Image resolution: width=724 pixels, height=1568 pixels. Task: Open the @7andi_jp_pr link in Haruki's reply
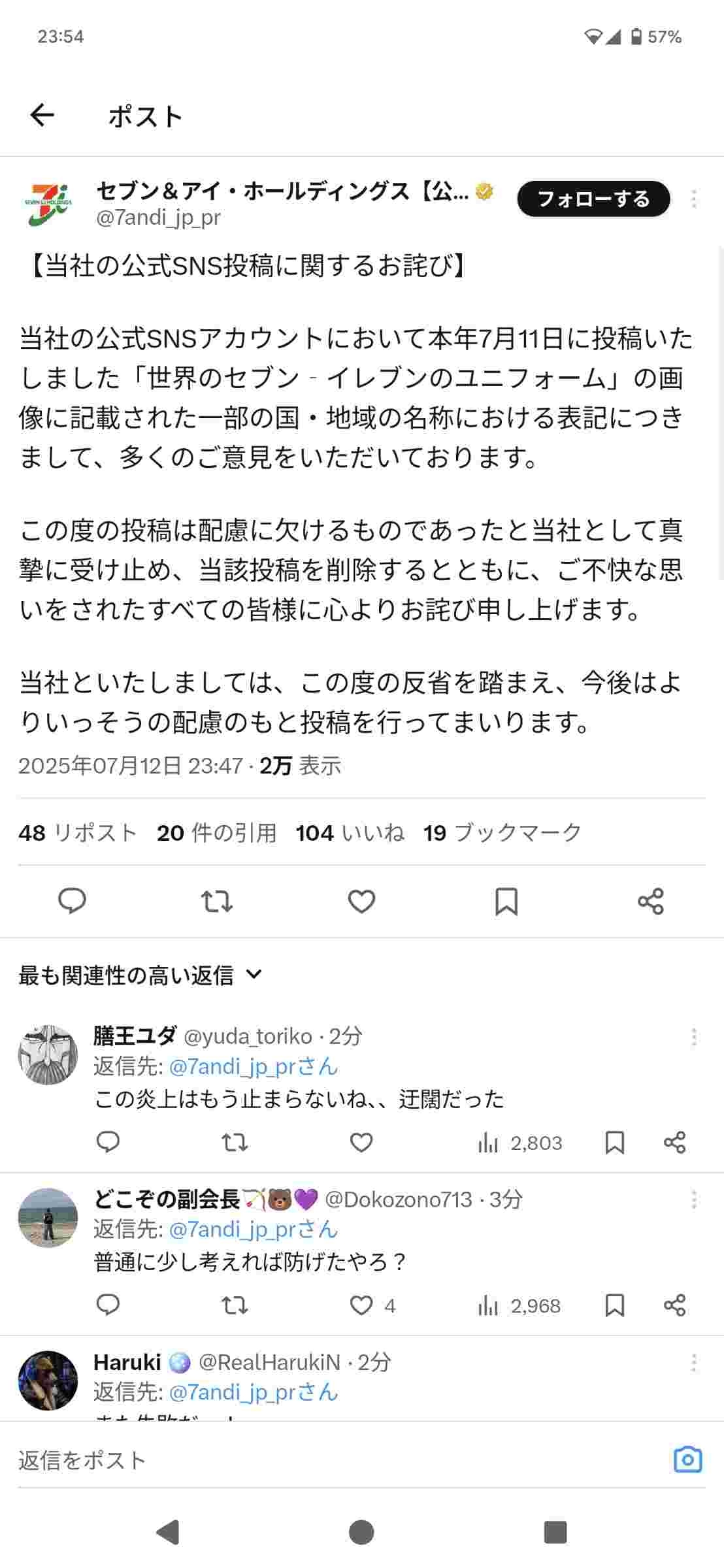coord(252,1392)
